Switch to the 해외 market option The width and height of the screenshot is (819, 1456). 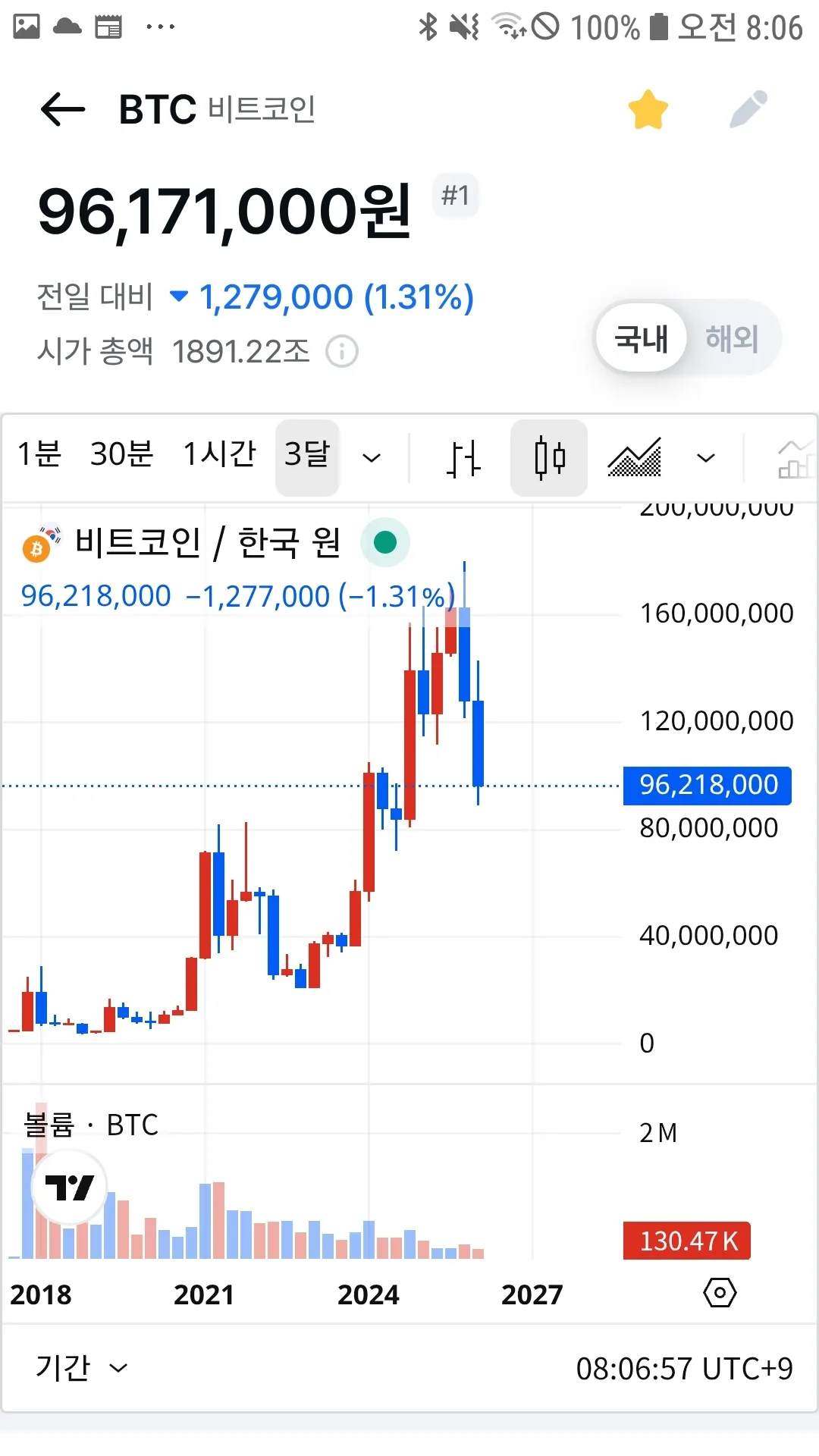coord(732,338)
